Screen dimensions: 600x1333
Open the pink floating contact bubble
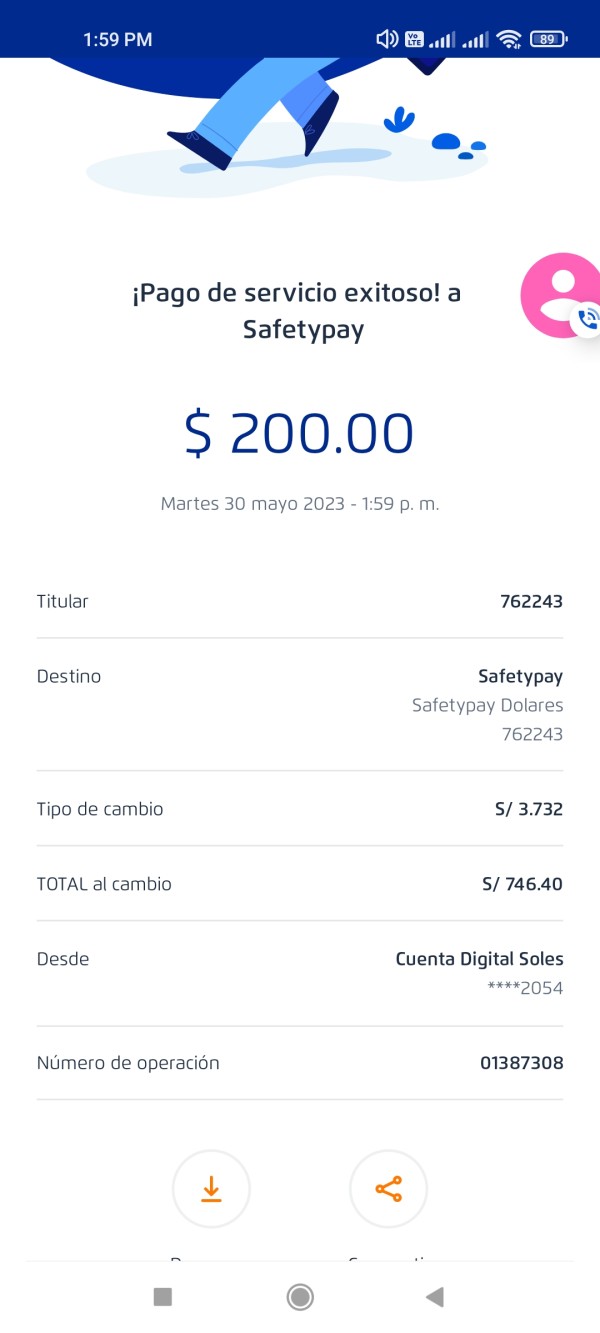pos(561,295)
